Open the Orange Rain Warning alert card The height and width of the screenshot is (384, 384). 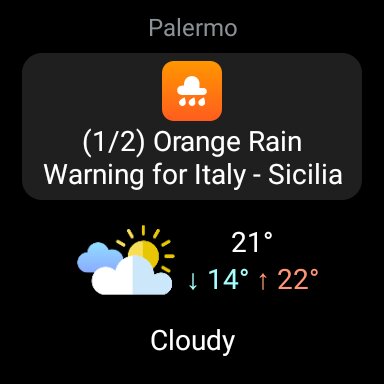point(192,126)
